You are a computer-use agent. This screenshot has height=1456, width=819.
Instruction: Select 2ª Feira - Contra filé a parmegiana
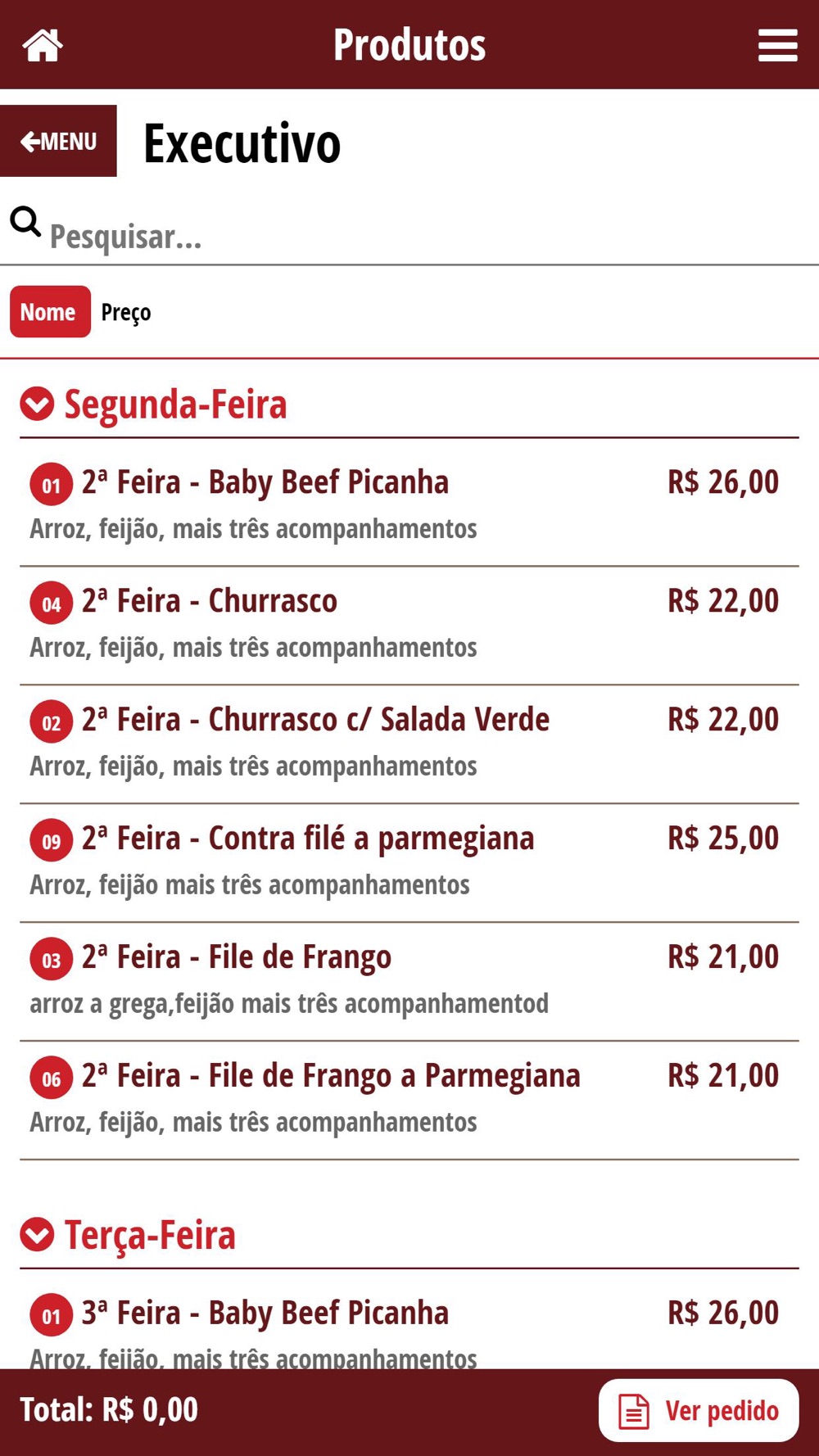pyautogui.click(x=409, y=861)
